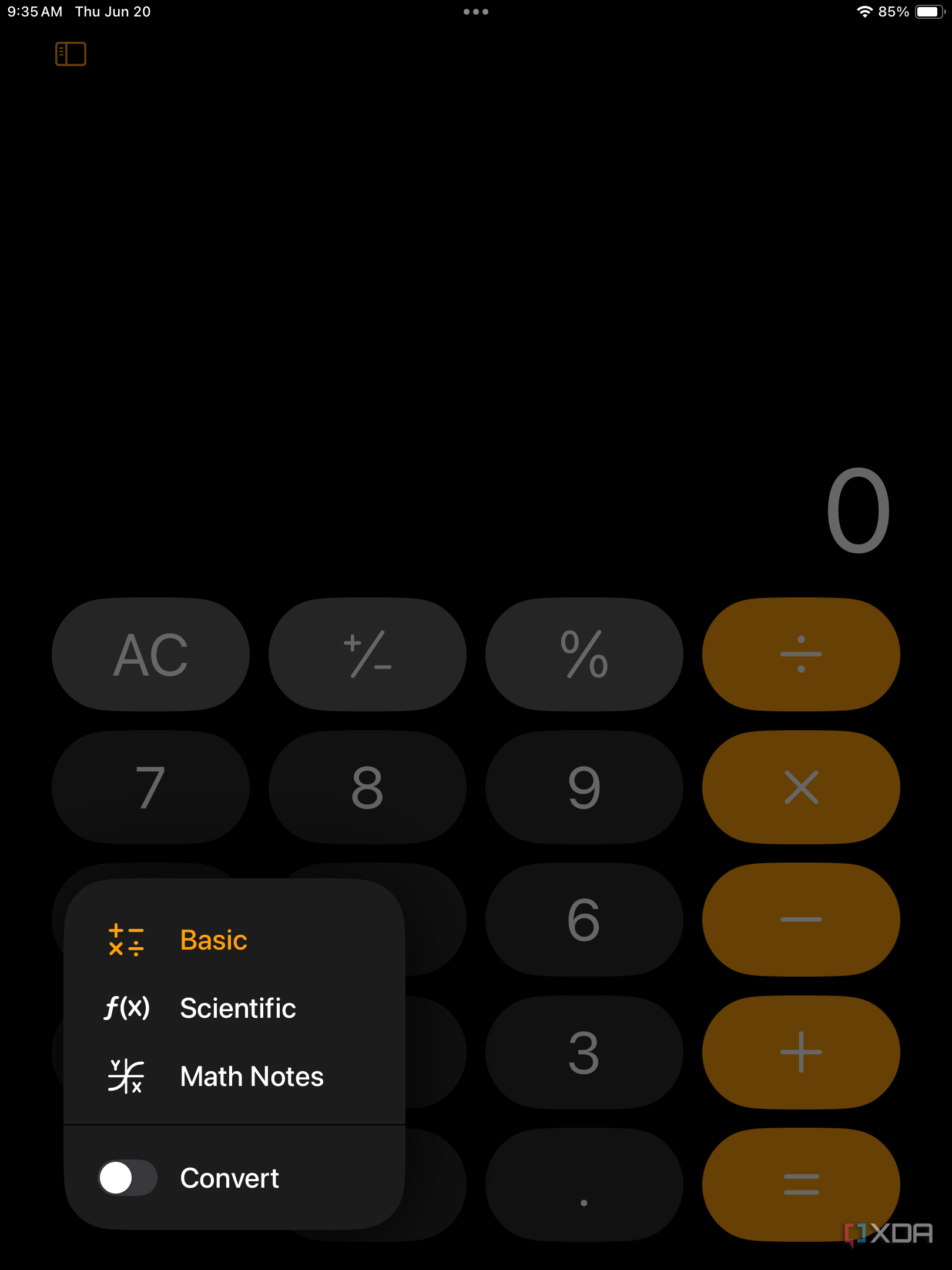The image size is (952, 1270).
Task: Enable the Convert toggle
Action: coord(126,1178)
